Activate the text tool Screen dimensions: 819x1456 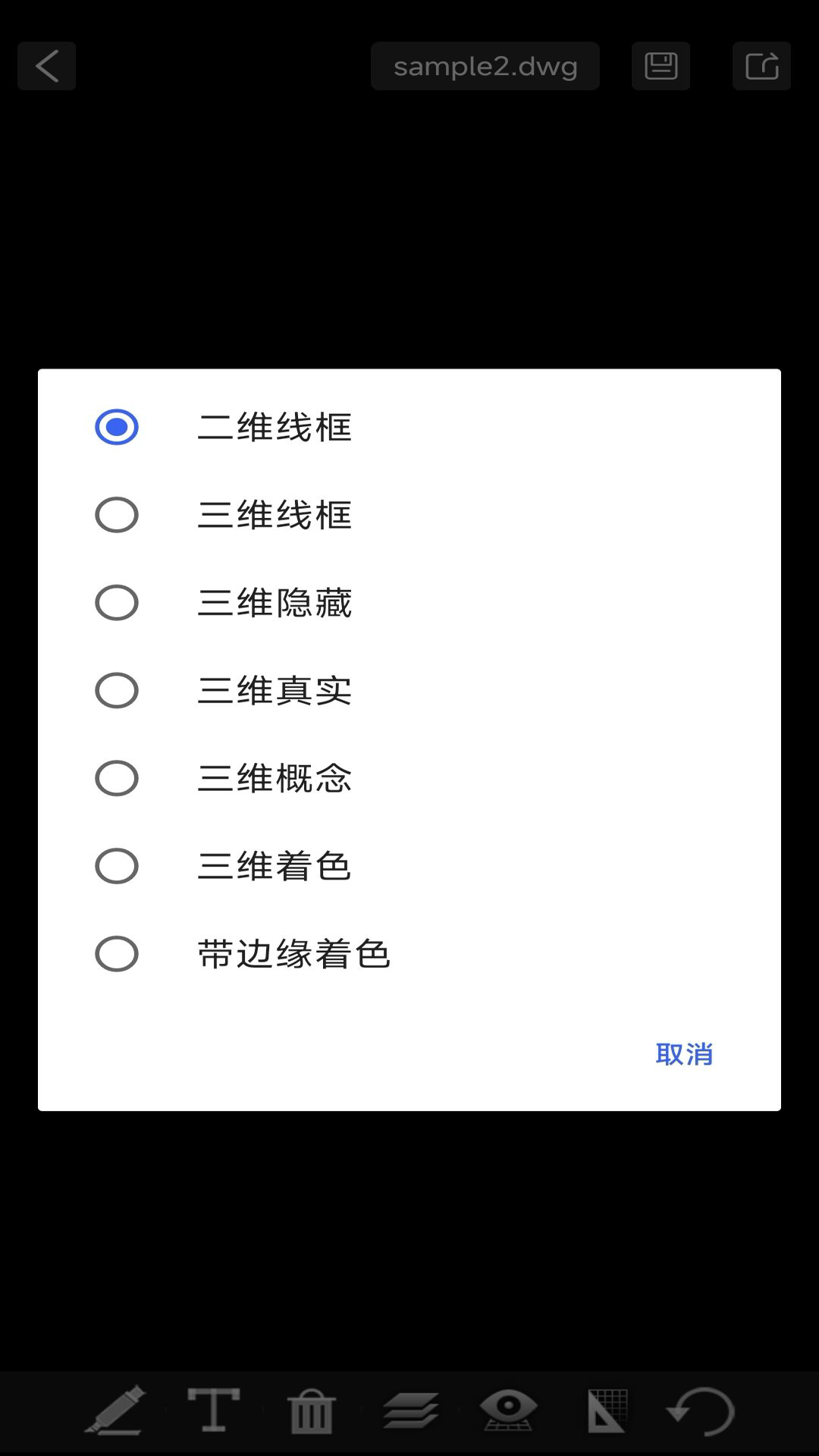point(214,1410)
